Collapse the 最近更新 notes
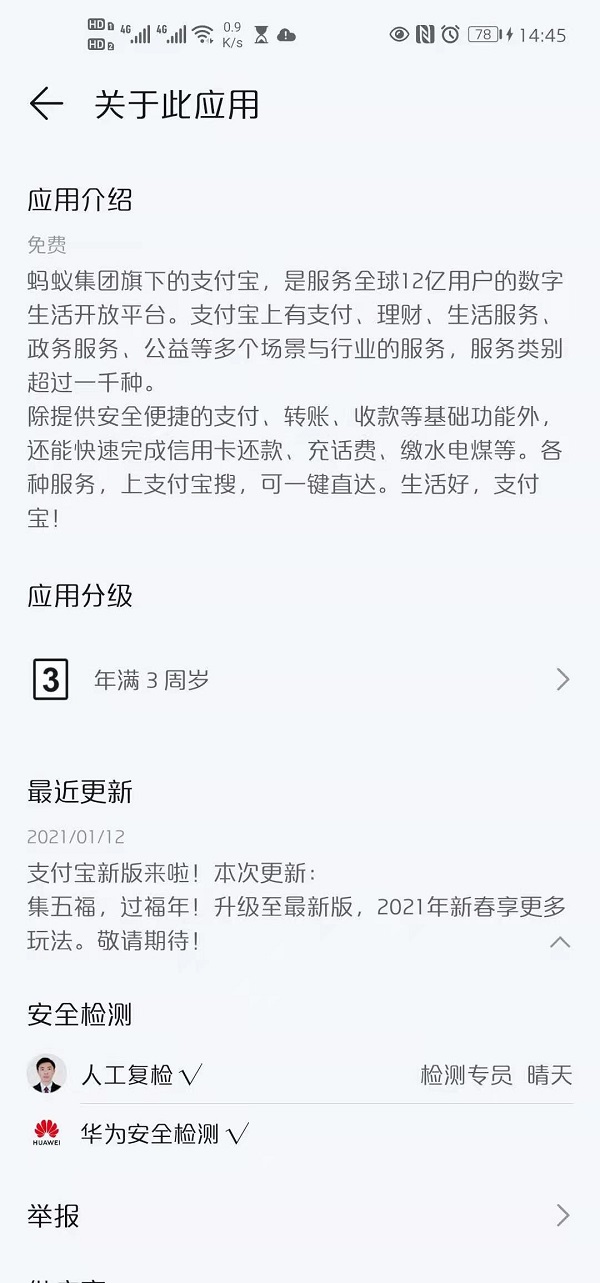This screenshot has width=600, height=1283. click(560, 942)
